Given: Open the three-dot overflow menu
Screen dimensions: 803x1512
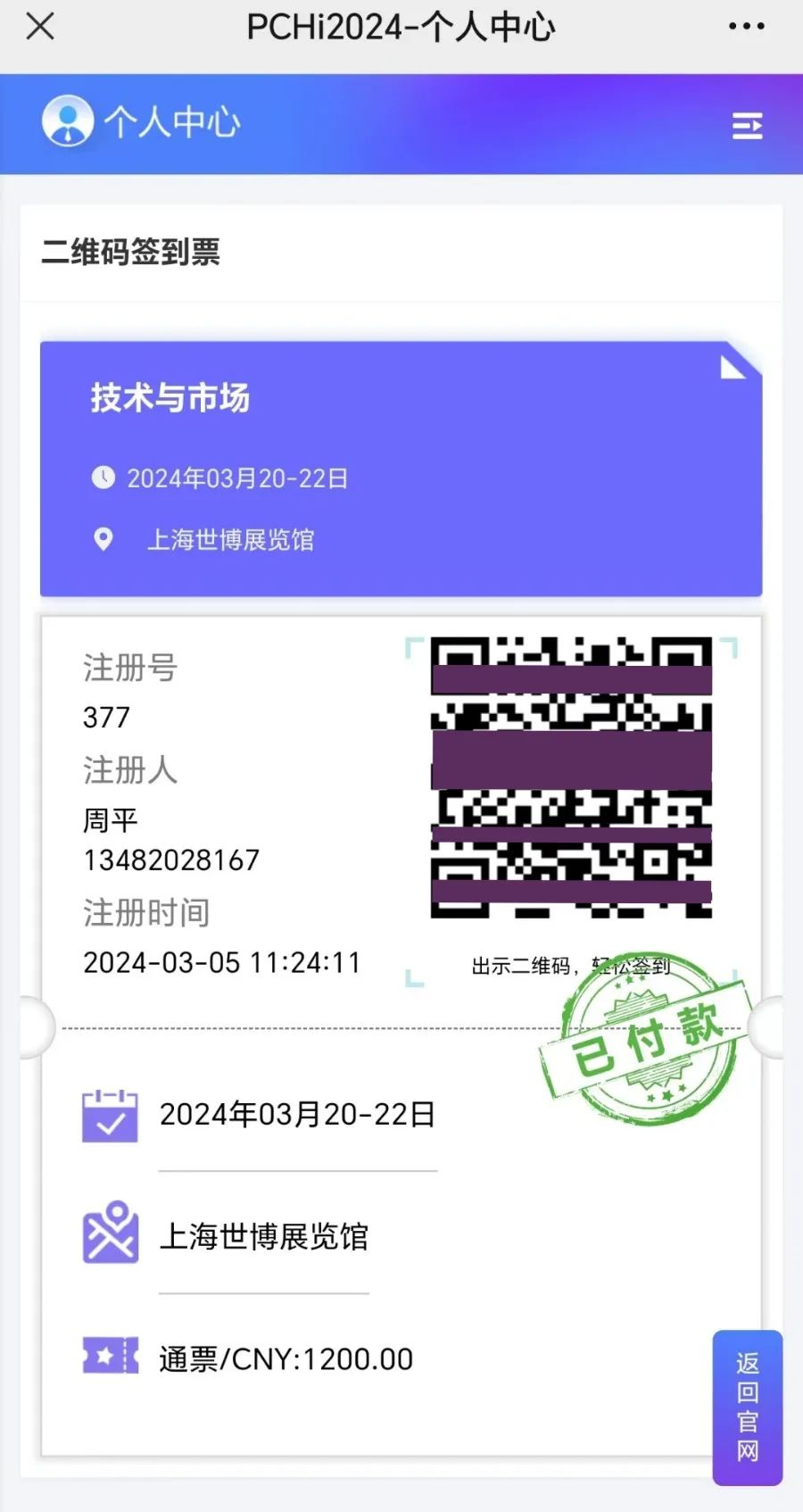Looking at the screenshot, I should (746, 27).
